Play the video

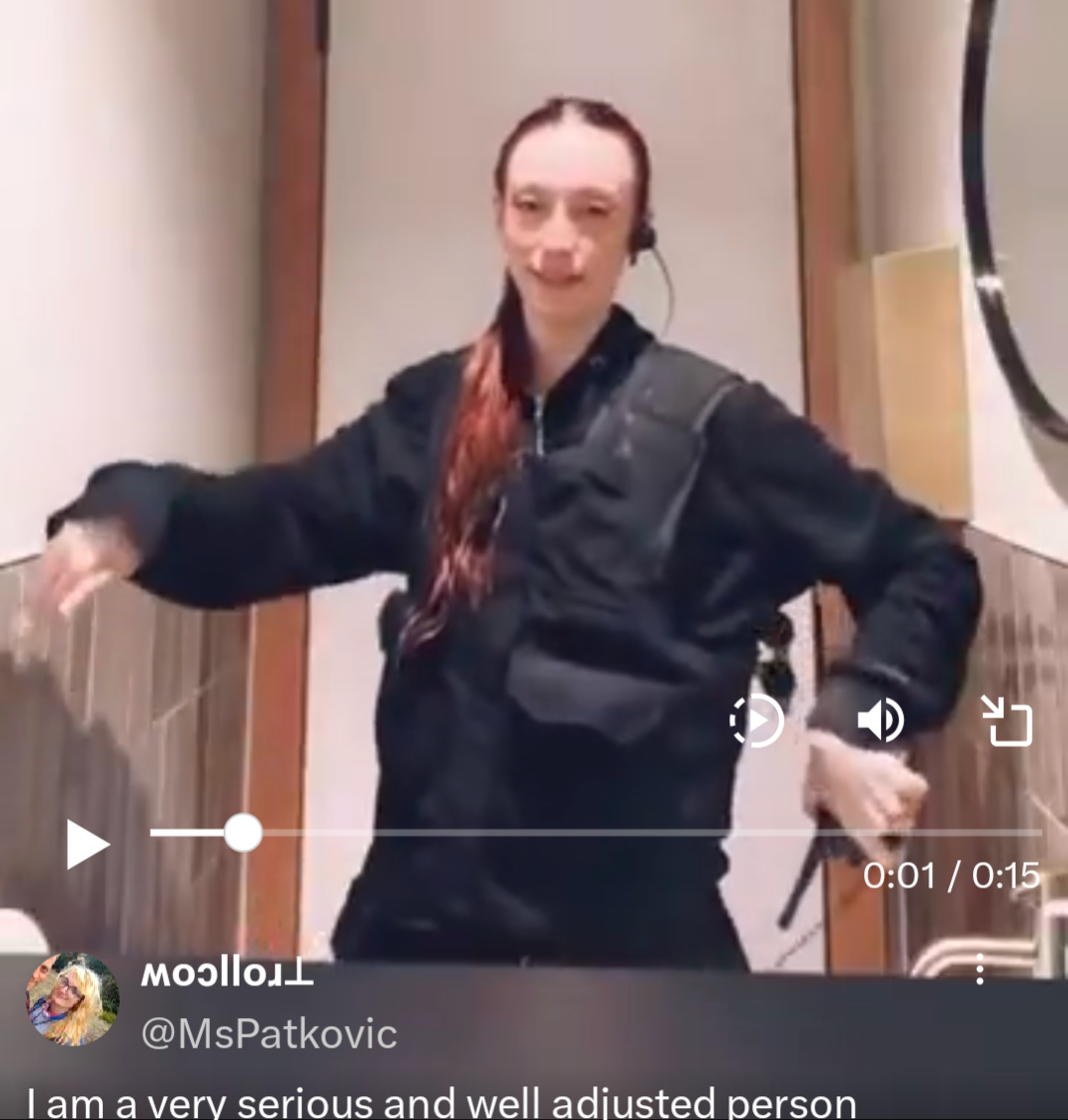[87, 845]
